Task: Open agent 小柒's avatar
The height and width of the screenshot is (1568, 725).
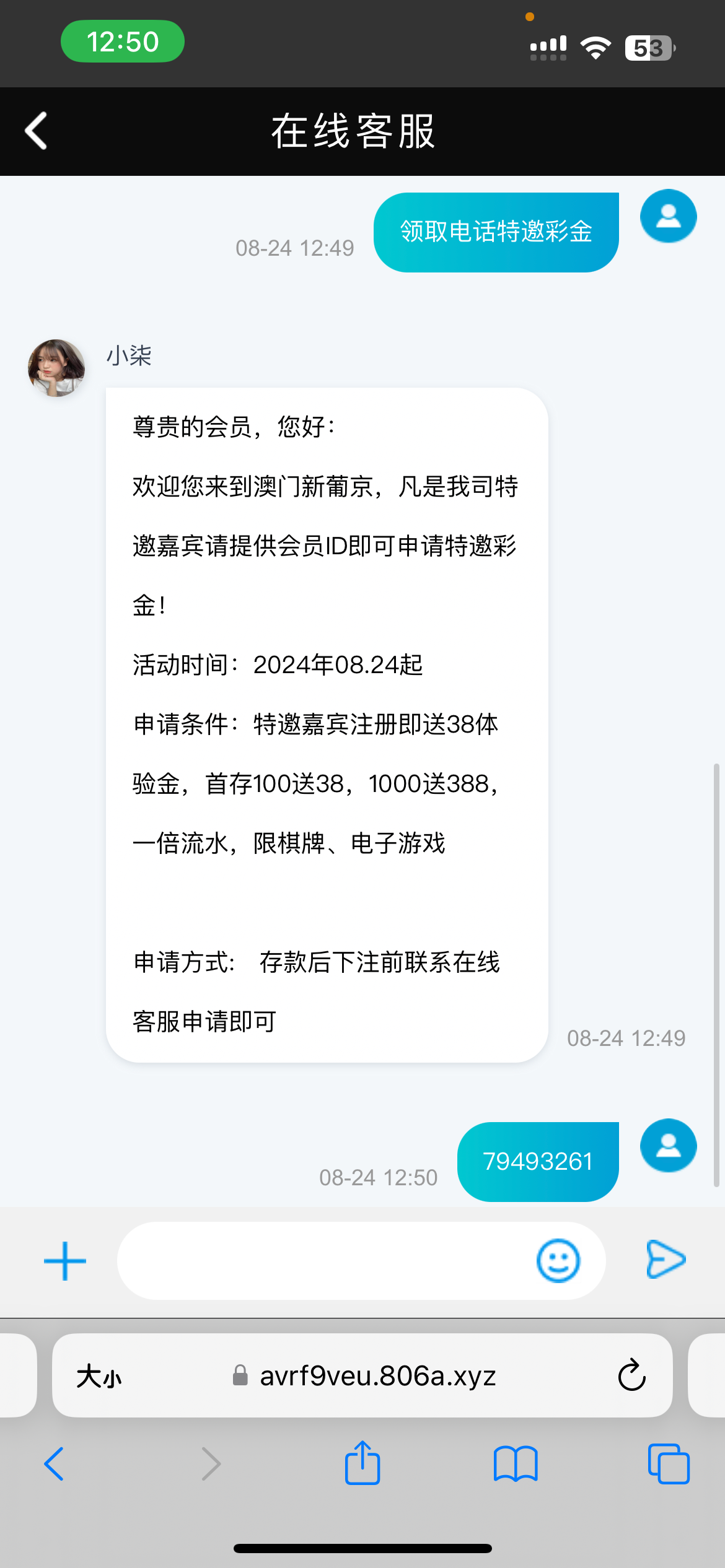Action: [56, 368]
